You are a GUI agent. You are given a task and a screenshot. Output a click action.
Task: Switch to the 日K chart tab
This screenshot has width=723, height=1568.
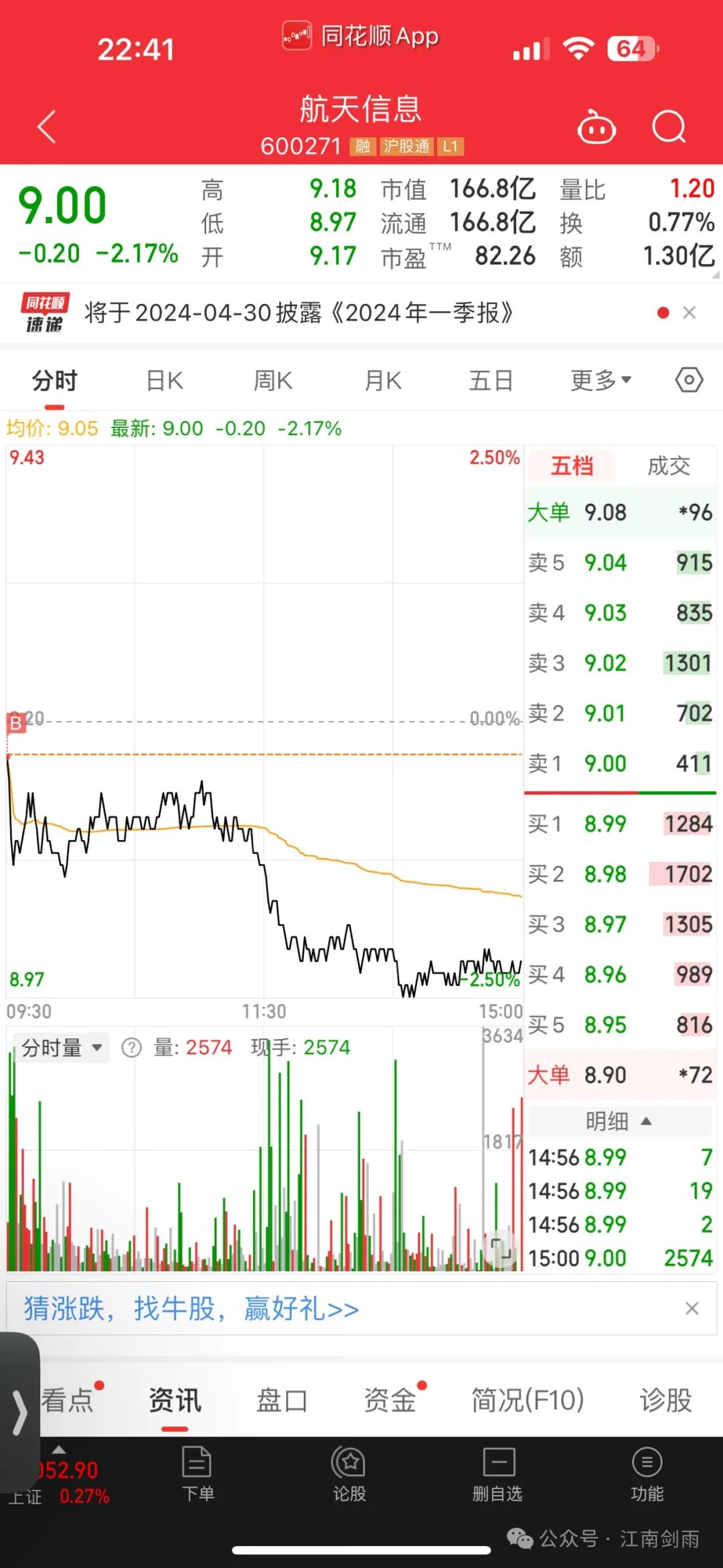(x=165, y=380)
